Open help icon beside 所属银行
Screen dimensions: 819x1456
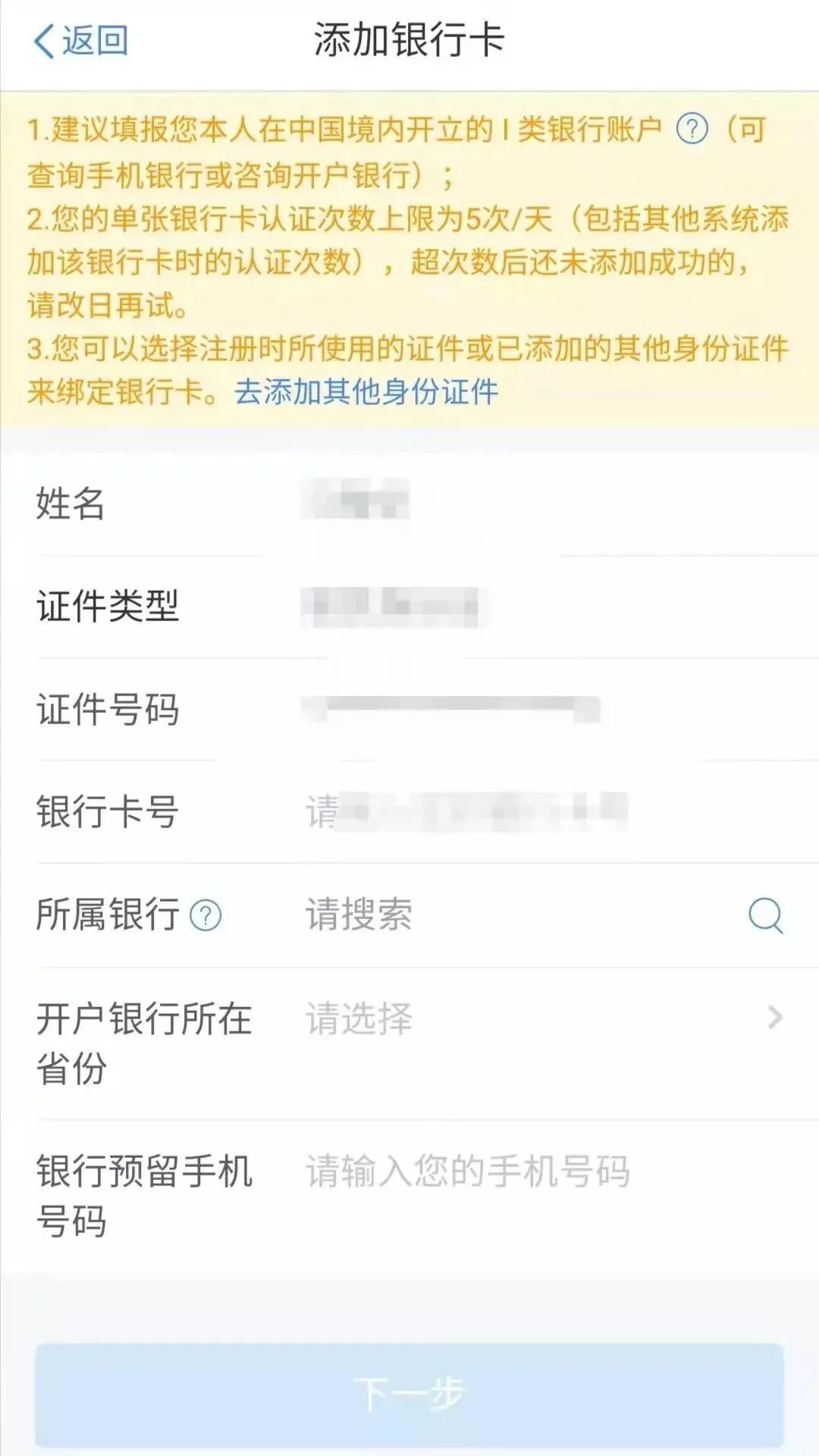pos(206,915)
